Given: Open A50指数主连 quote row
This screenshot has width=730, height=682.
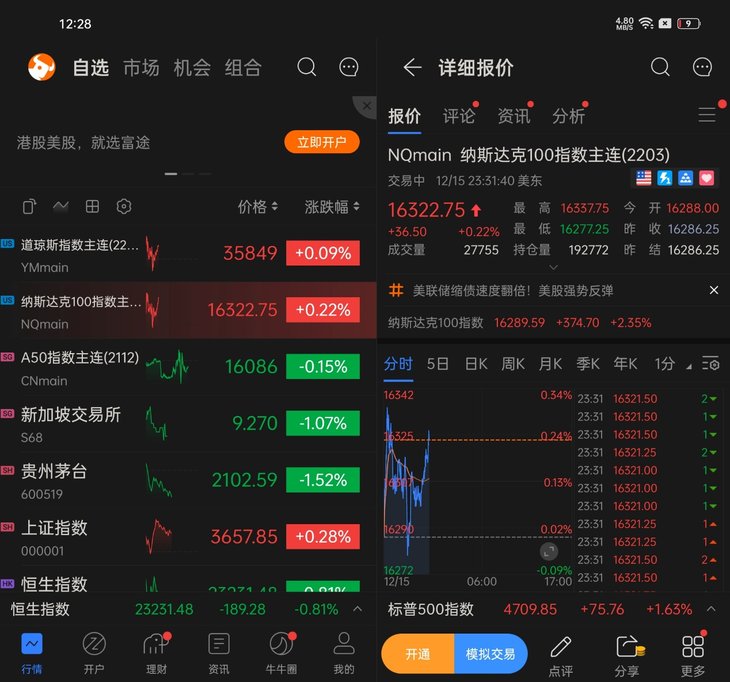Looking at the screenshot, I should coord(188,366).
